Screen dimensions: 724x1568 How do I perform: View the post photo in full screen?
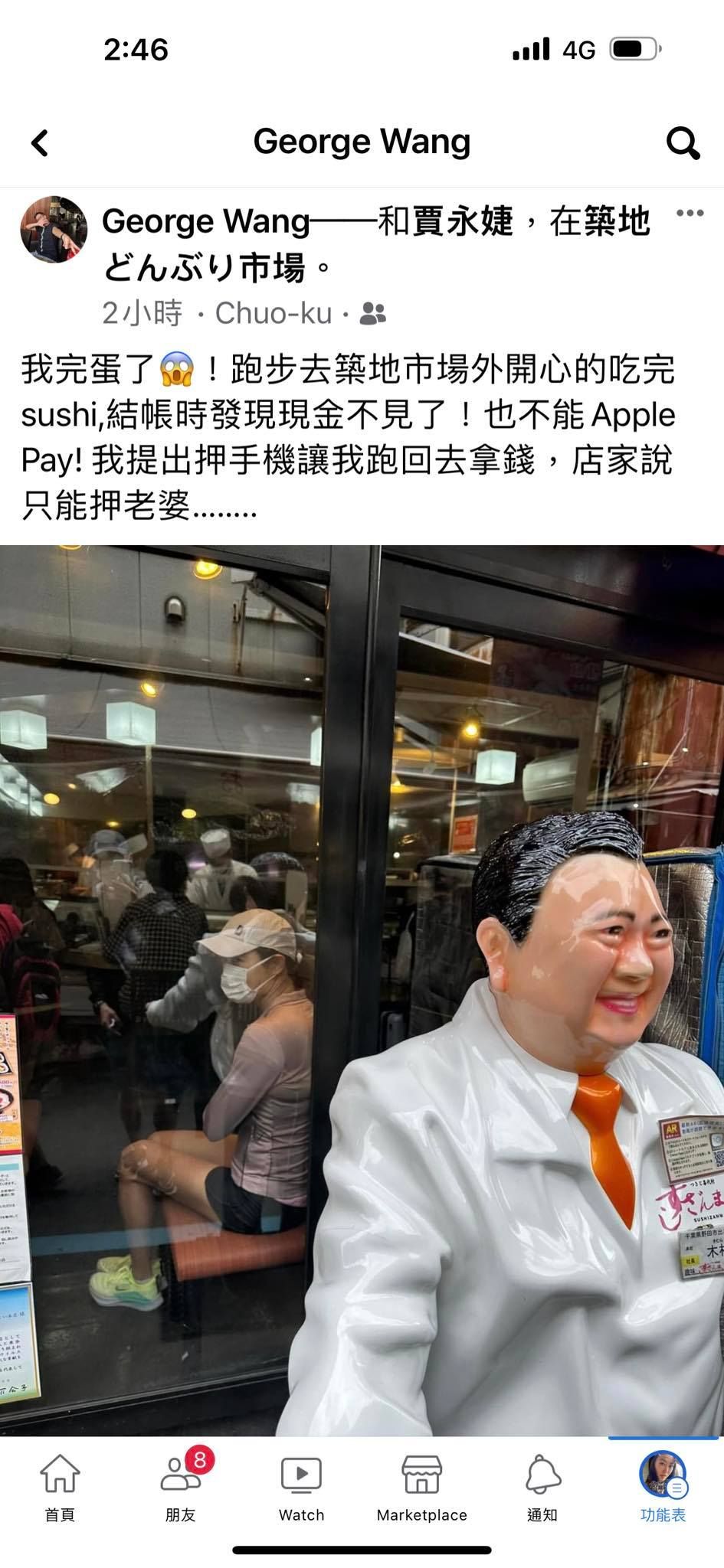[x=362, y=988]
